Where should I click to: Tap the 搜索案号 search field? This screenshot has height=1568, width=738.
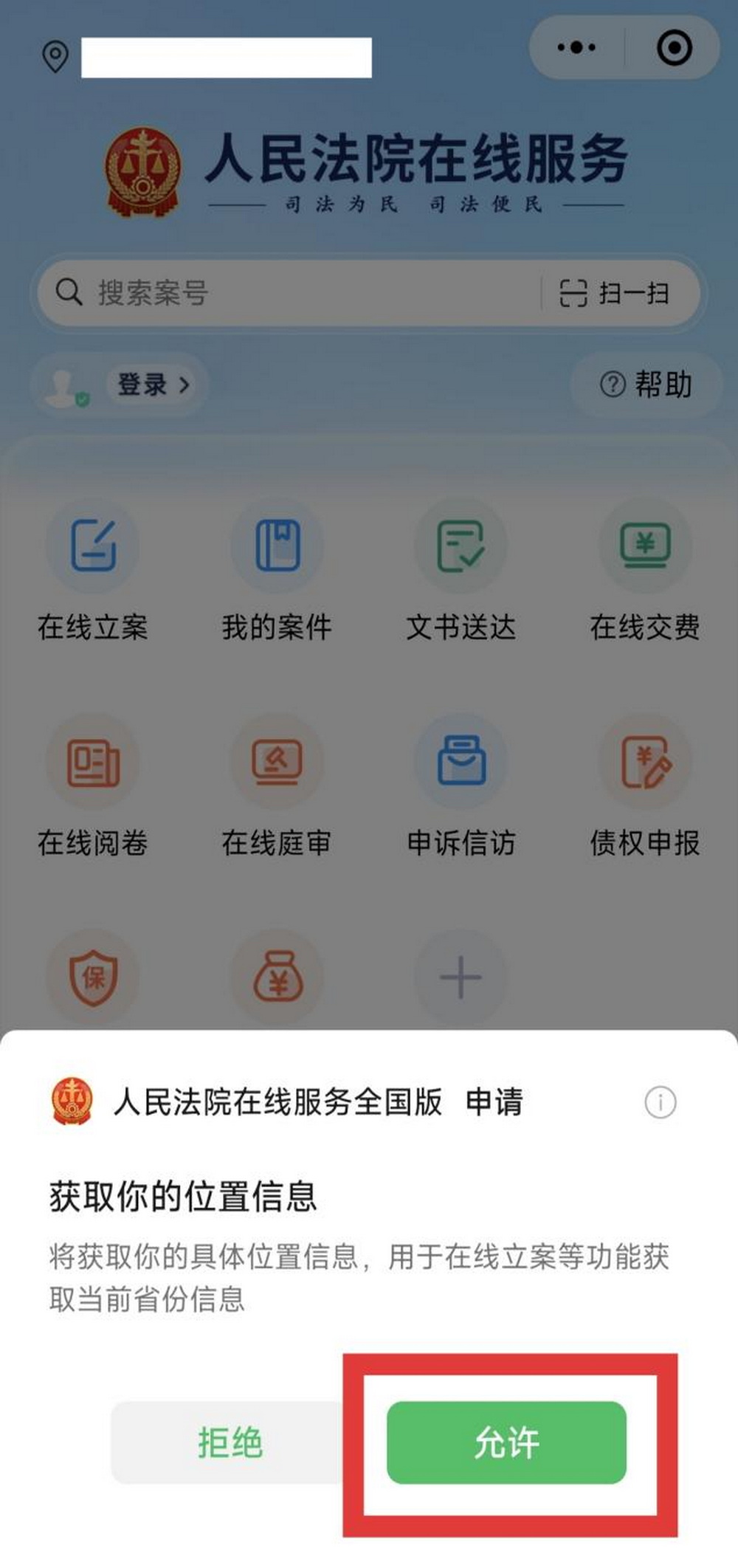pos(295,292)
